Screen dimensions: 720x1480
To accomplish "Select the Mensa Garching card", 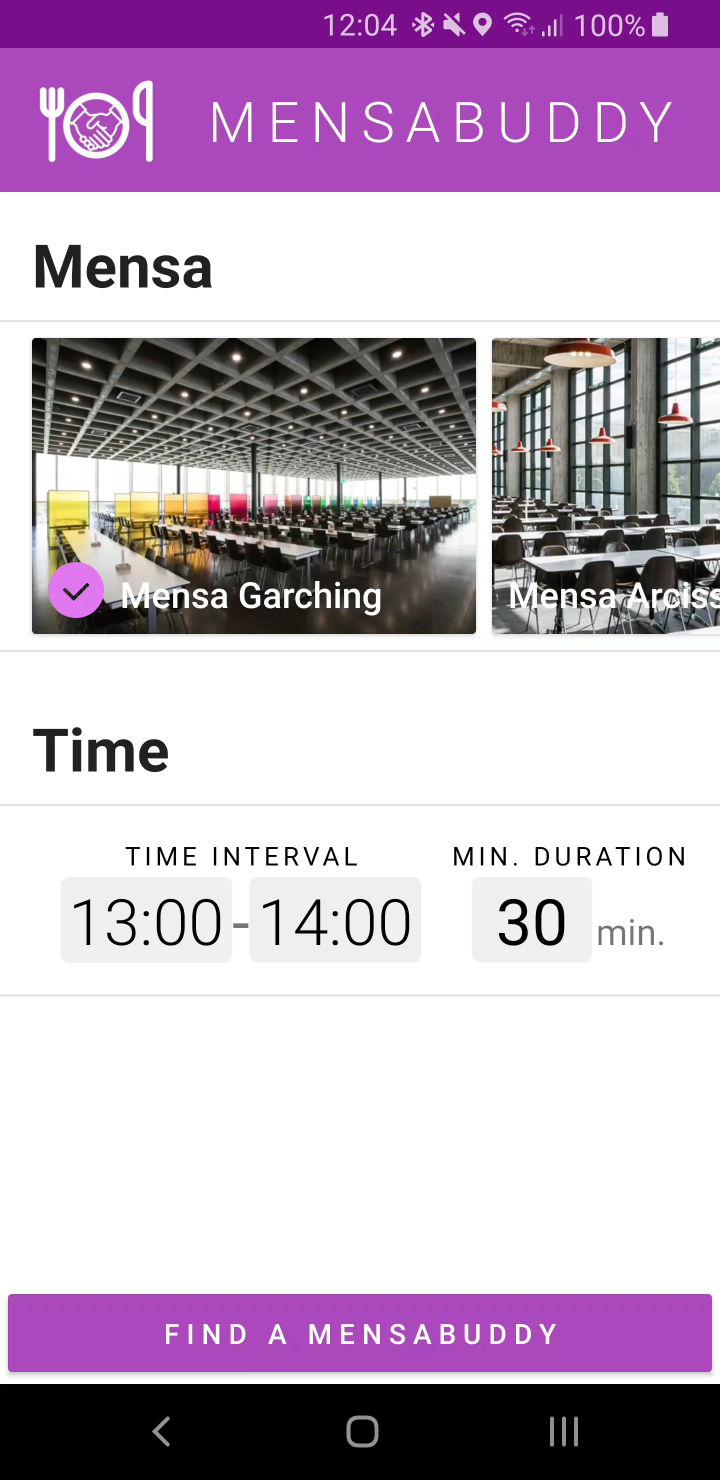I will (x=253, y=486).
